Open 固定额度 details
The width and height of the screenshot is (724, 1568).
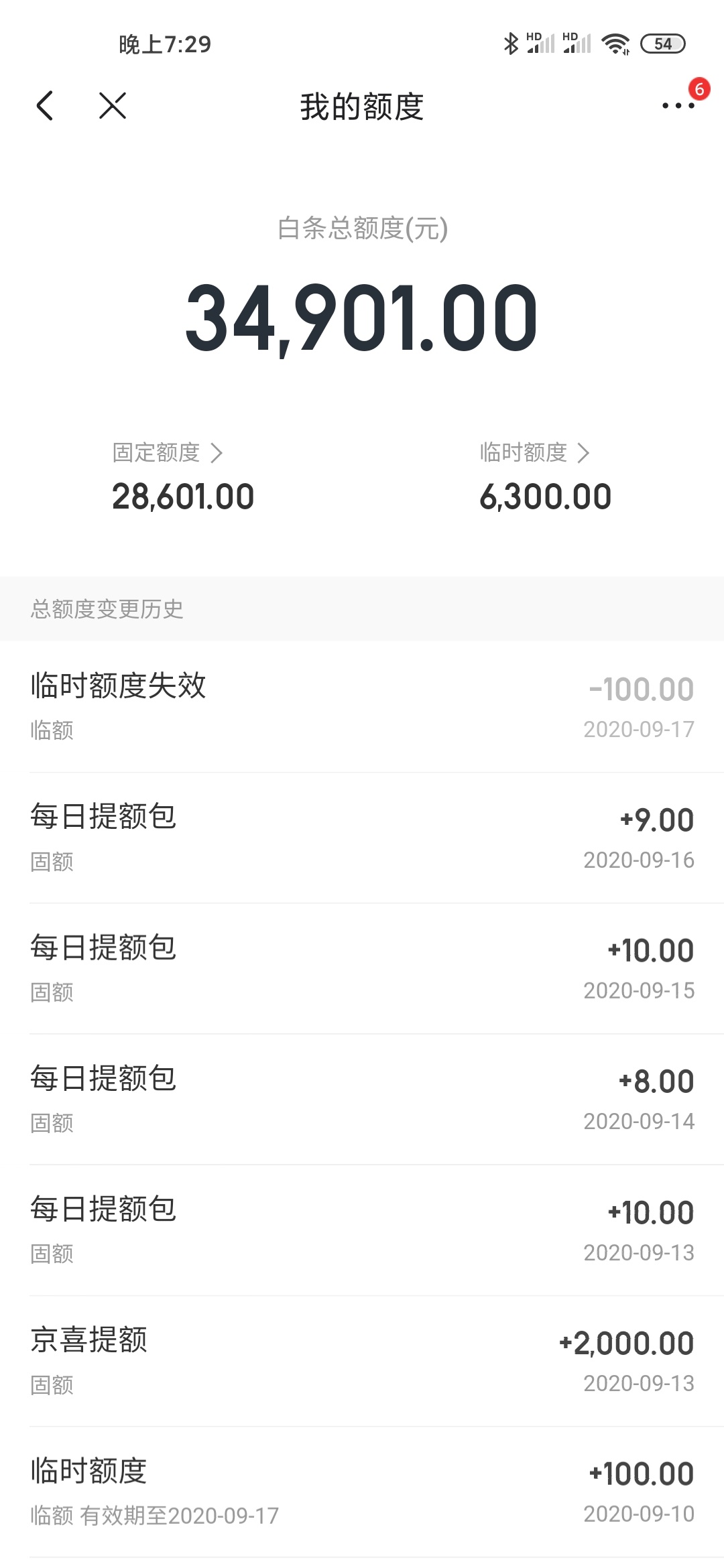(x=168, y=453)
